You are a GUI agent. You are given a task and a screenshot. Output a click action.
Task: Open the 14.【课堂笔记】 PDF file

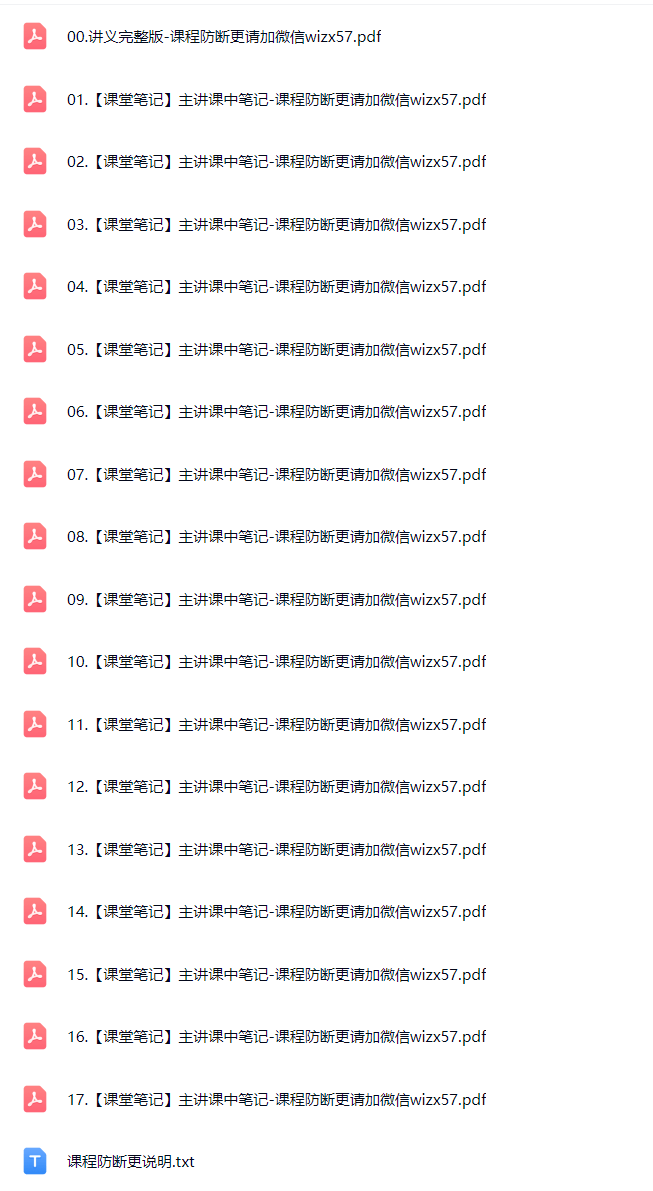[x=276, y=912]
